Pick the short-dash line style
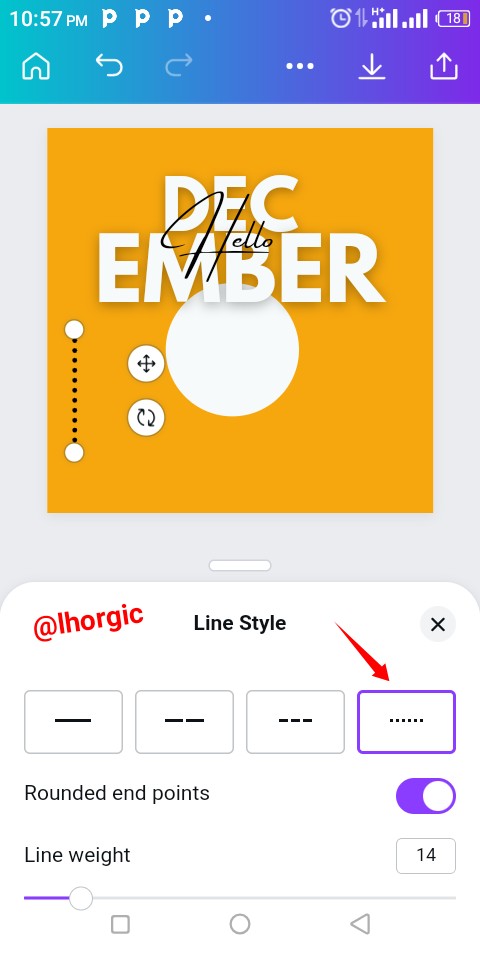The height and width of the screenshot is (960, 480). [x=295, y=722]
